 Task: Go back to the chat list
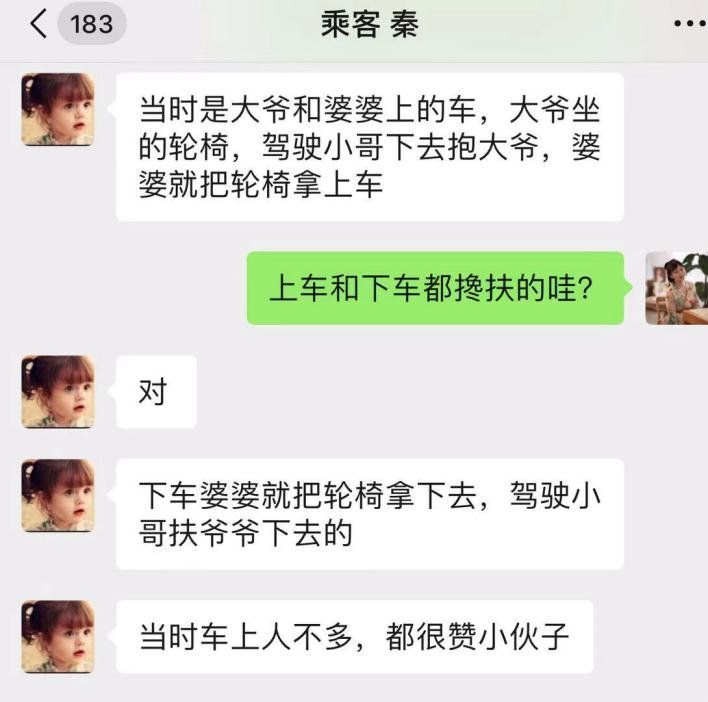tap(40, 24)
